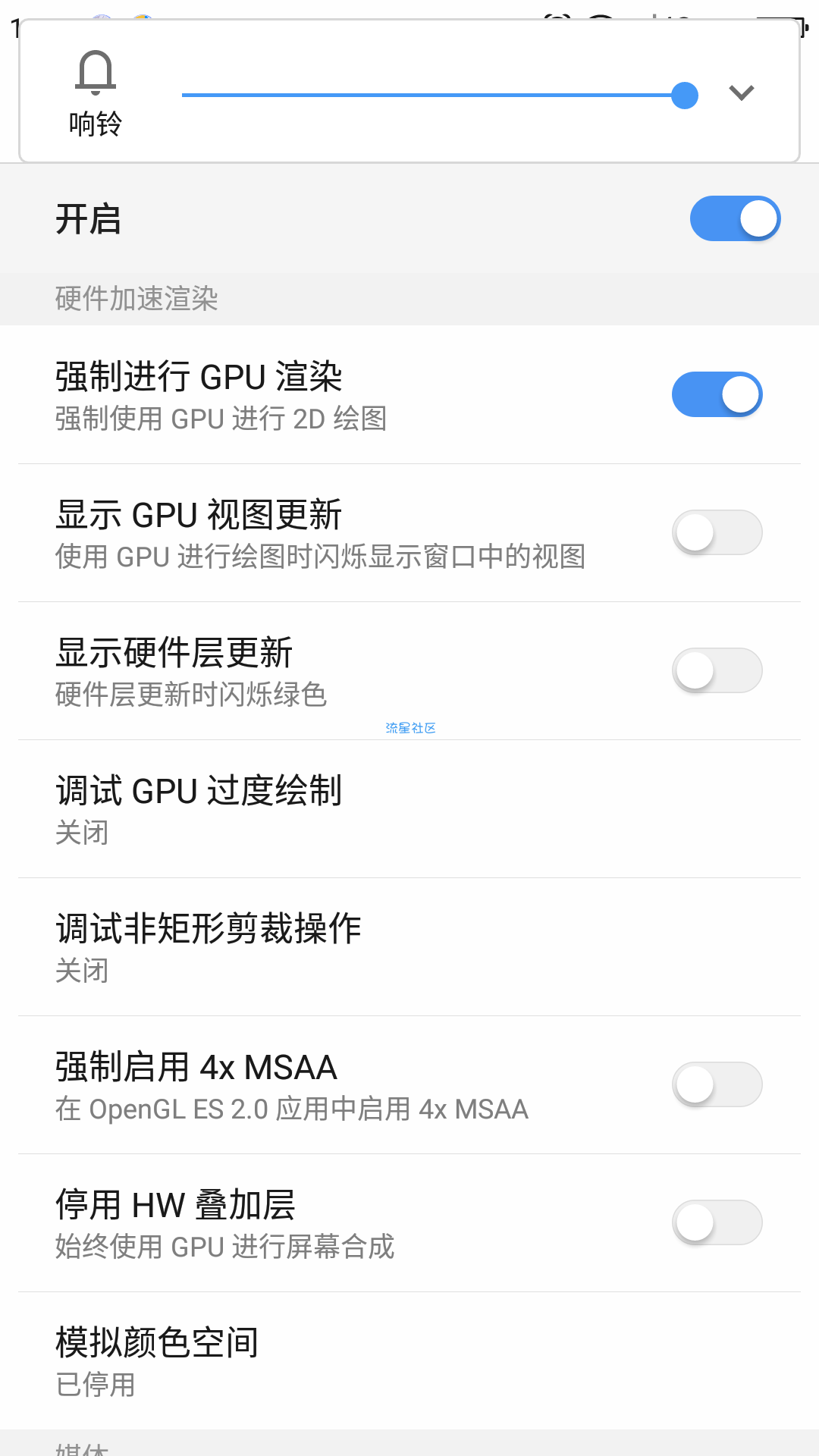Open 模拟颜色空间 setting

tap(409, 1361)
